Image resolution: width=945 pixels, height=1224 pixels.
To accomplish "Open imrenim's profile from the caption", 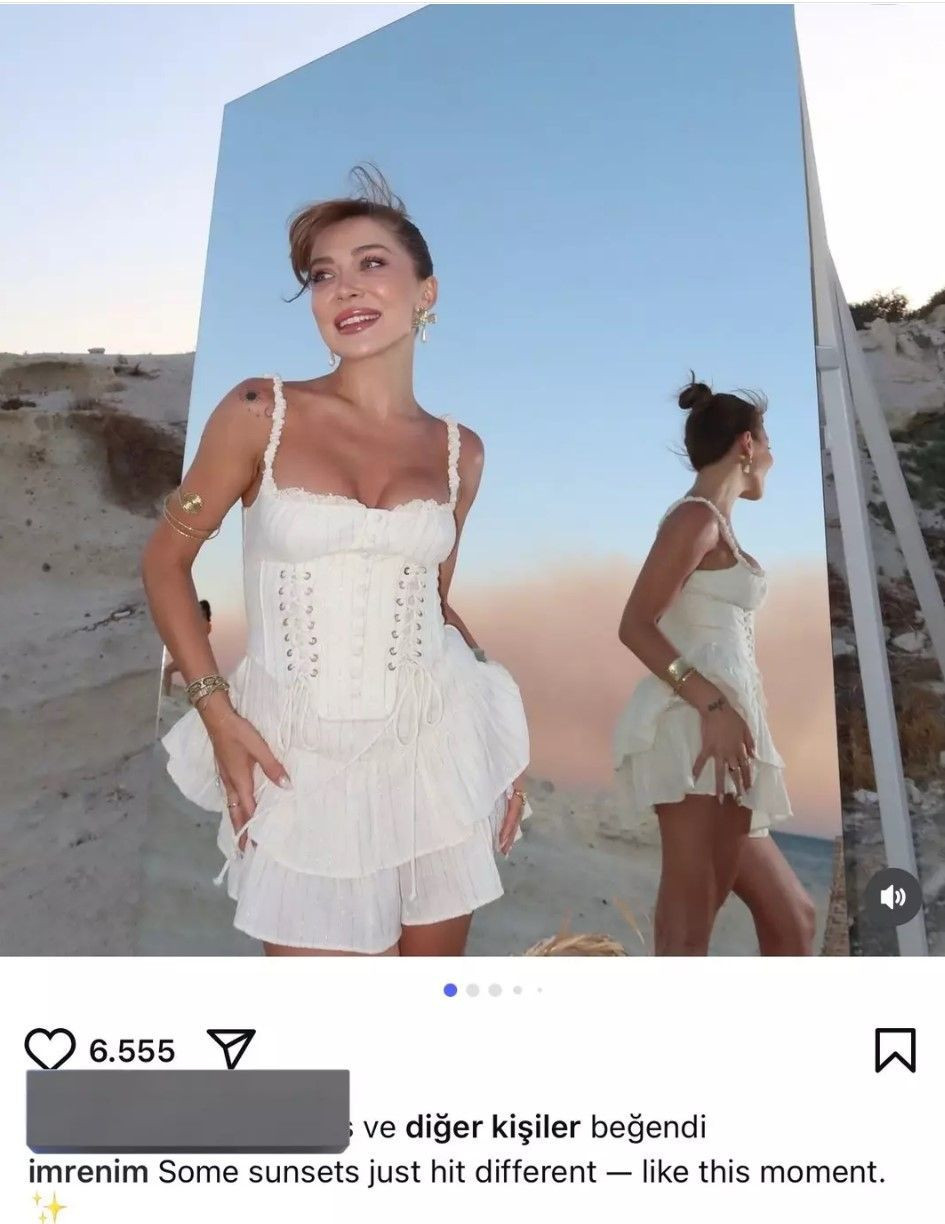I will (x=88, y=1171).
